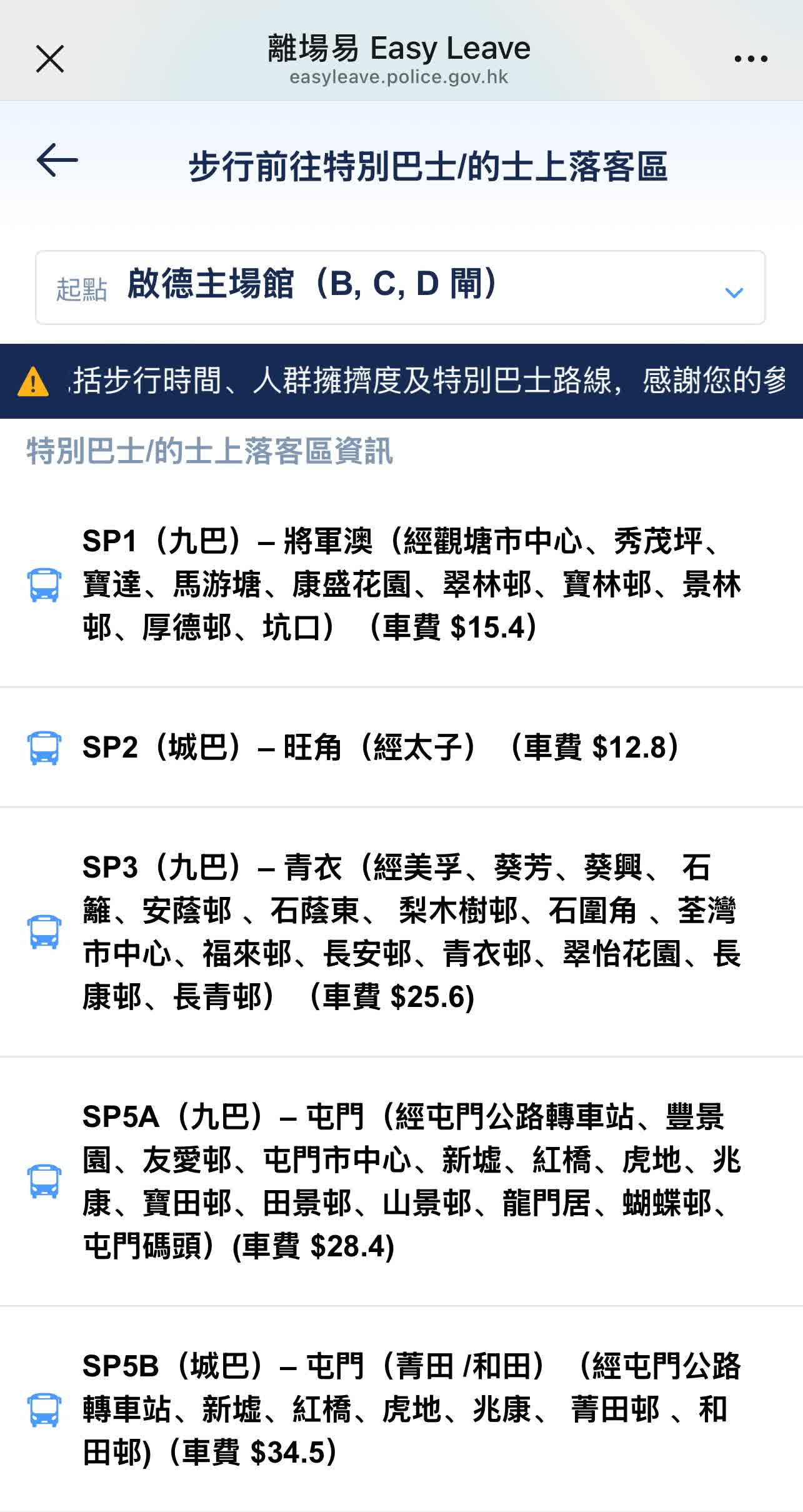The image size is (803, 1512).
Task: View the SP3 青衣 bus route
Action: tap(401, 932)
